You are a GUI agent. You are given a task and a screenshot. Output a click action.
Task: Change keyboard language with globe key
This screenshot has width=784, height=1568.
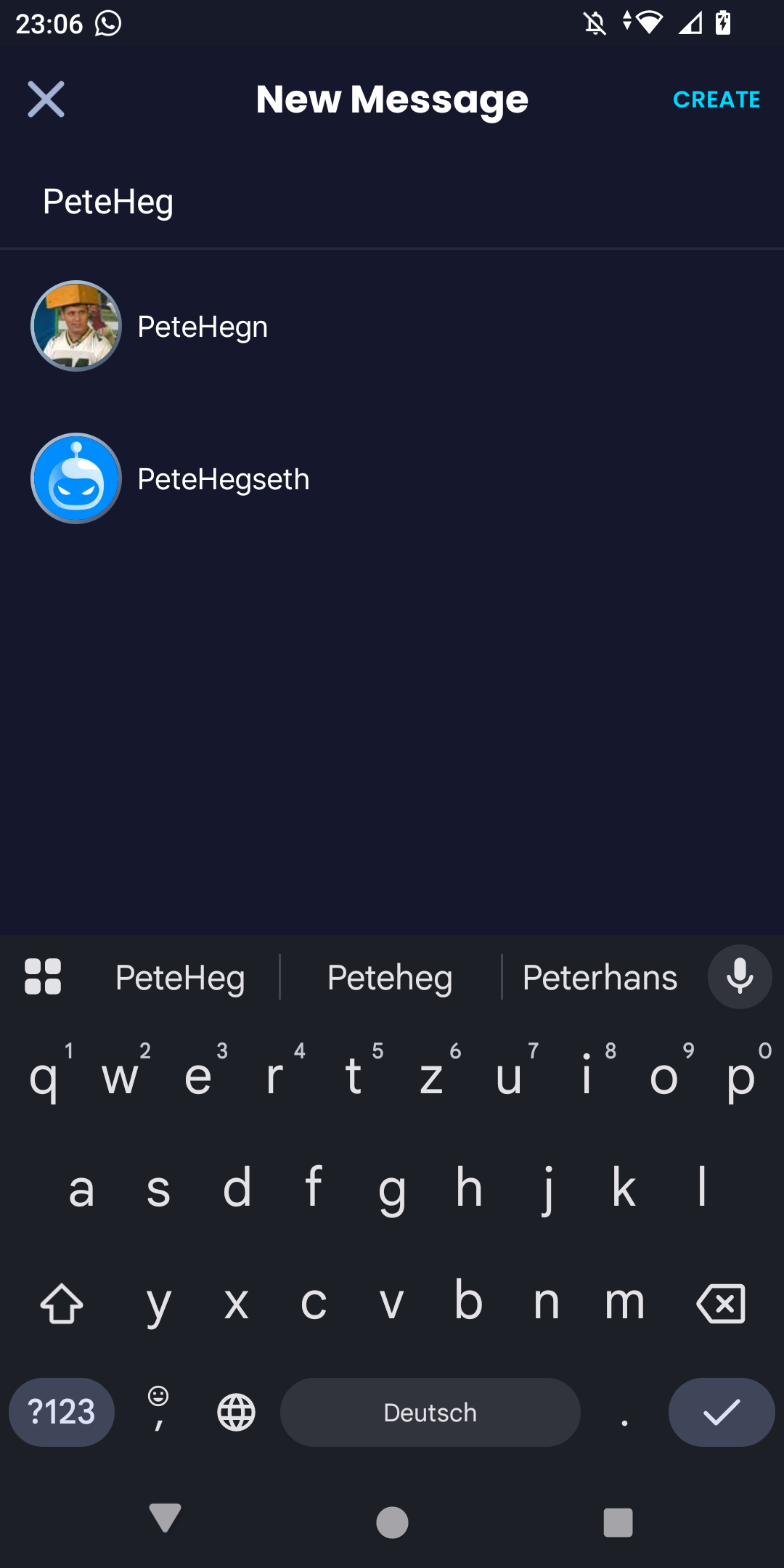pyautogui.click(x=237, y=1413)
